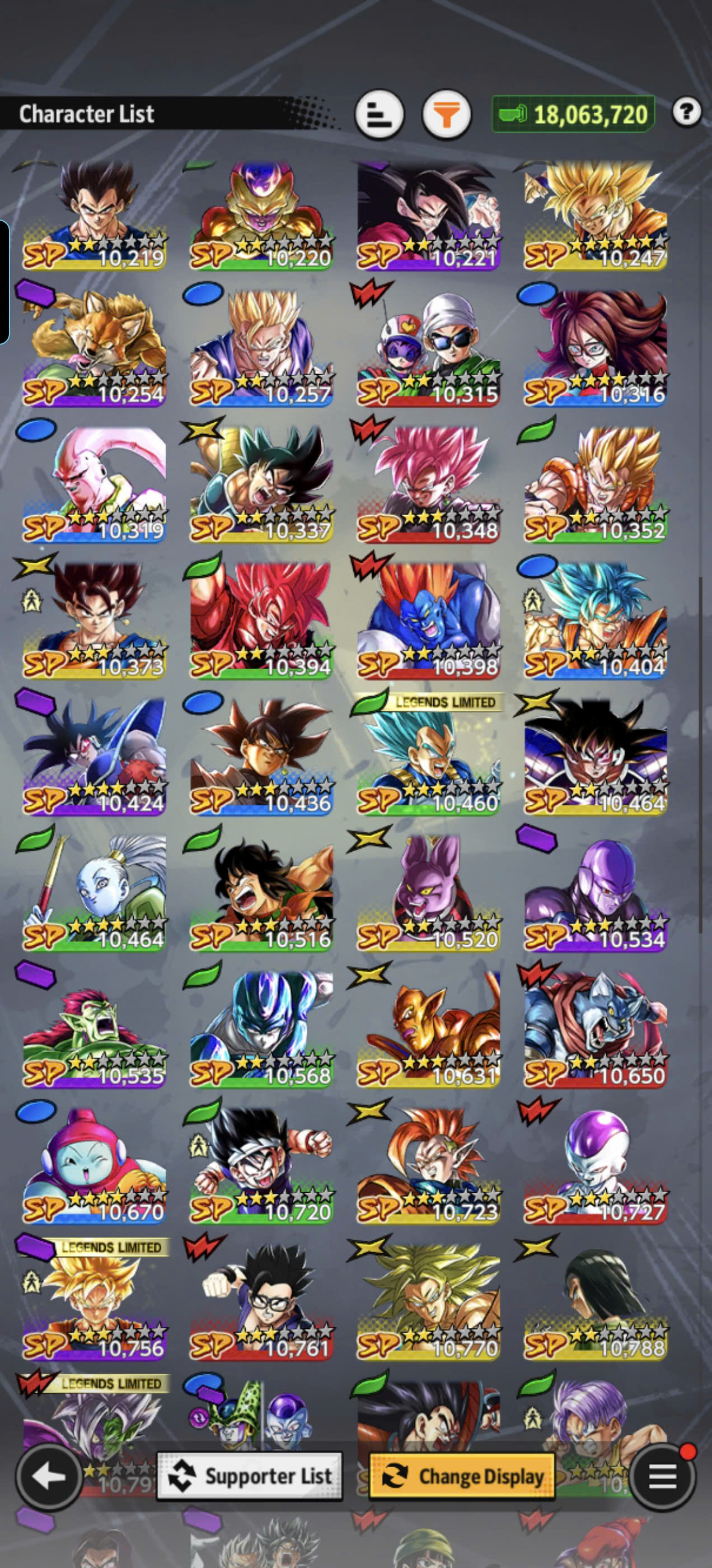
Task: Tap the help question mark icon
Action: (x=686, y=112)
